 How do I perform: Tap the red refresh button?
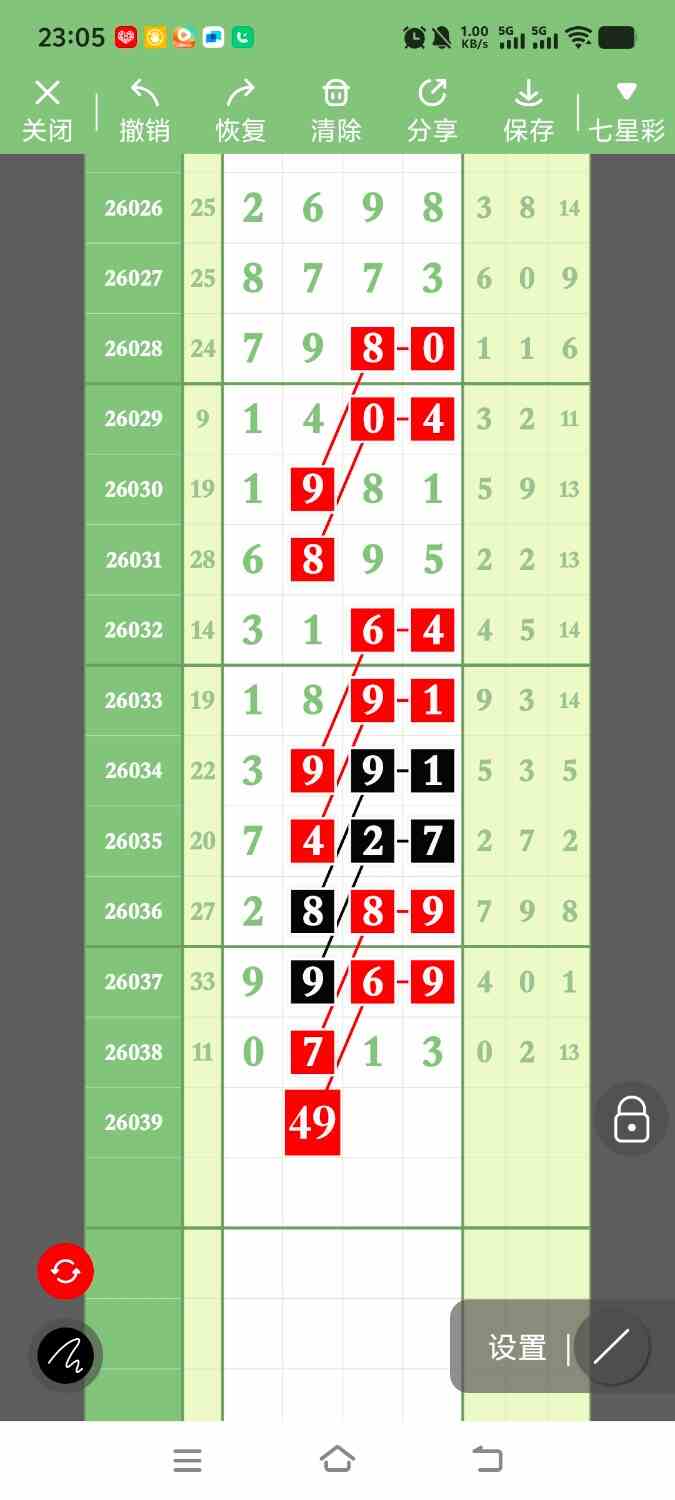point(65,1271)
